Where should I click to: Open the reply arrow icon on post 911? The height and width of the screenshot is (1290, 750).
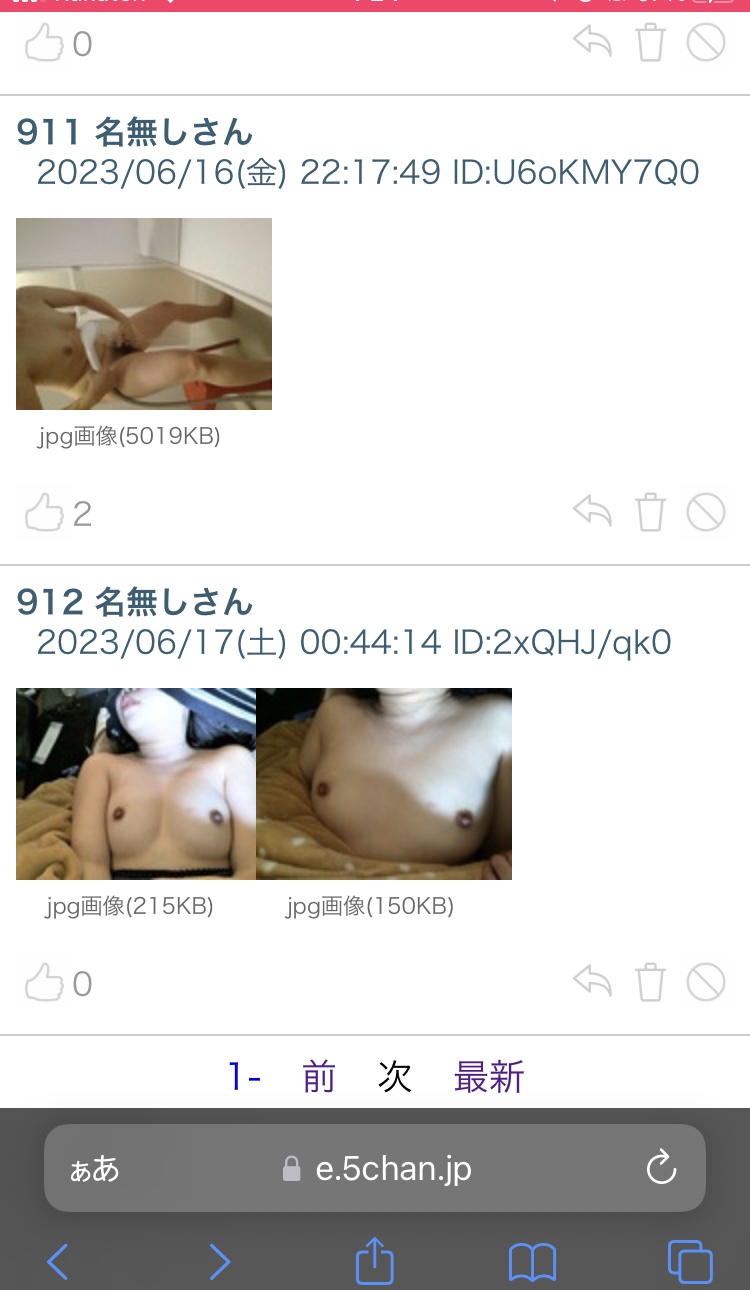tap(592, 511)
